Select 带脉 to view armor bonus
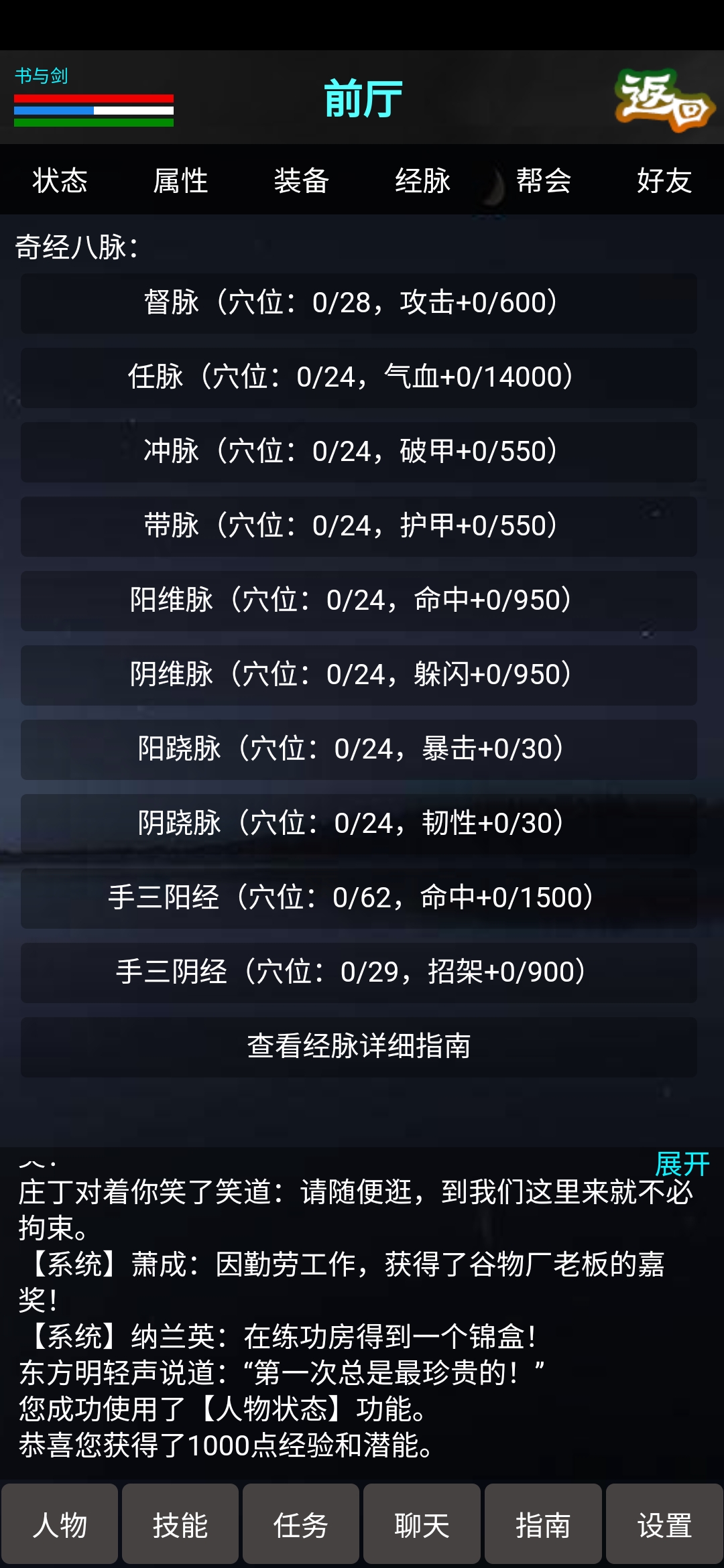Screen dimensions: 724x1568 pos(362,527)
